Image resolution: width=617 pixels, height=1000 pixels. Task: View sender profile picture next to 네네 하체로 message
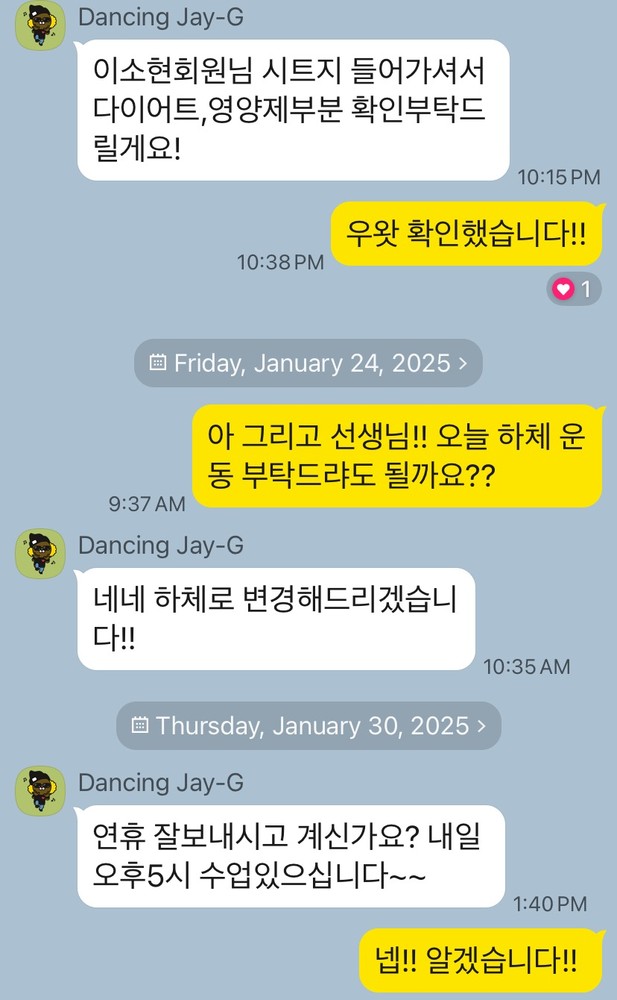click(40, 554)
